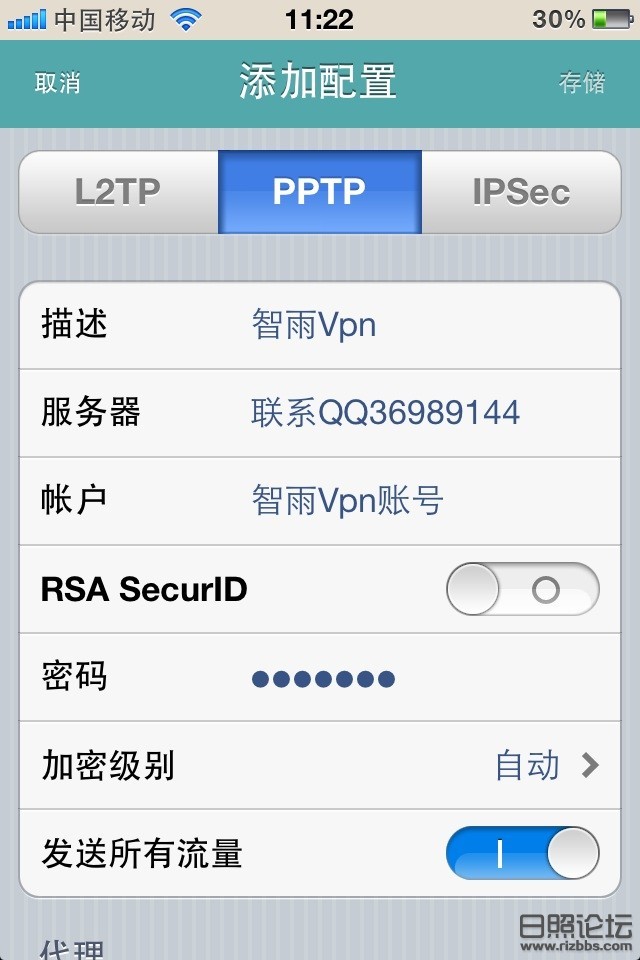The image size is (640, 960).
Task: Switch to the IPSec tab
Action: pos(521,192)
